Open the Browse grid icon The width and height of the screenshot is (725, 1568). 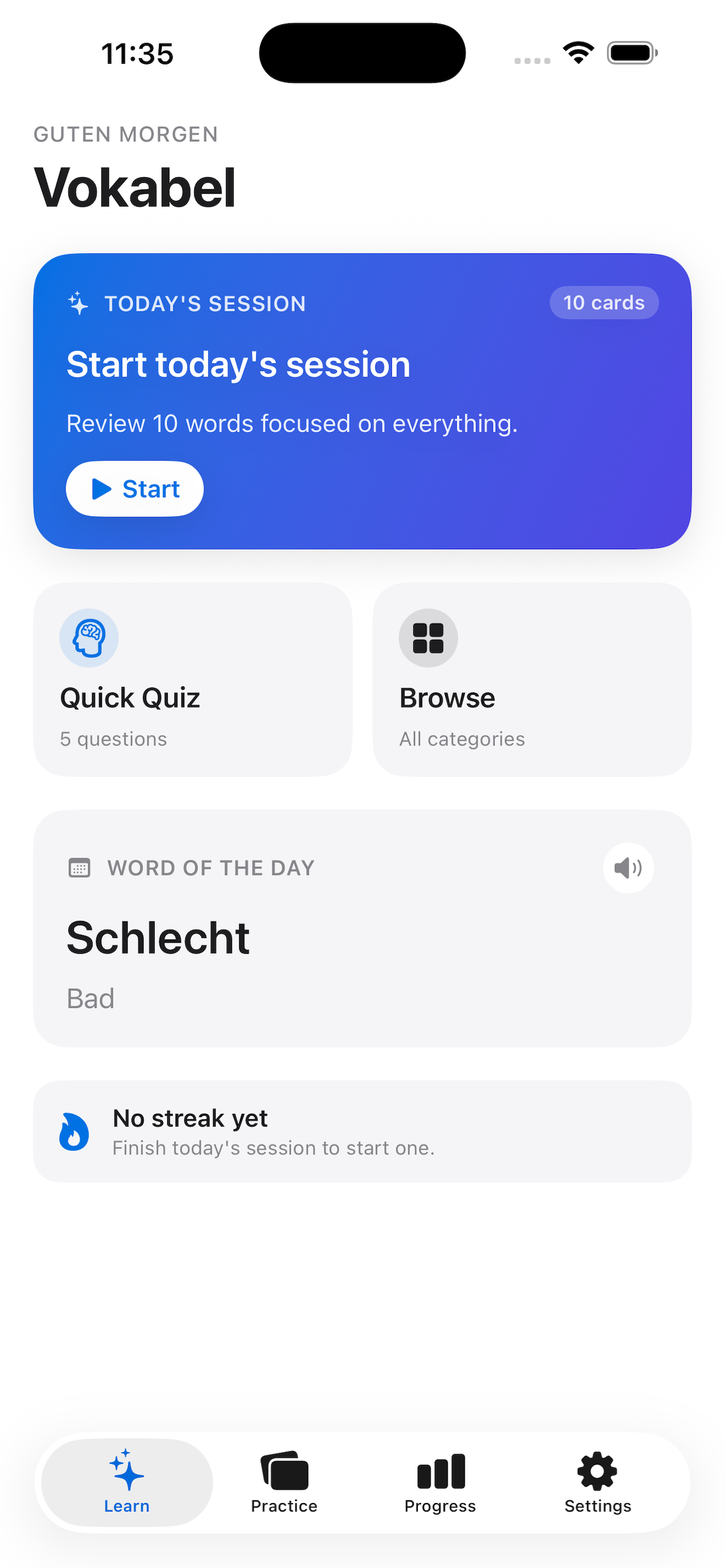428,637
